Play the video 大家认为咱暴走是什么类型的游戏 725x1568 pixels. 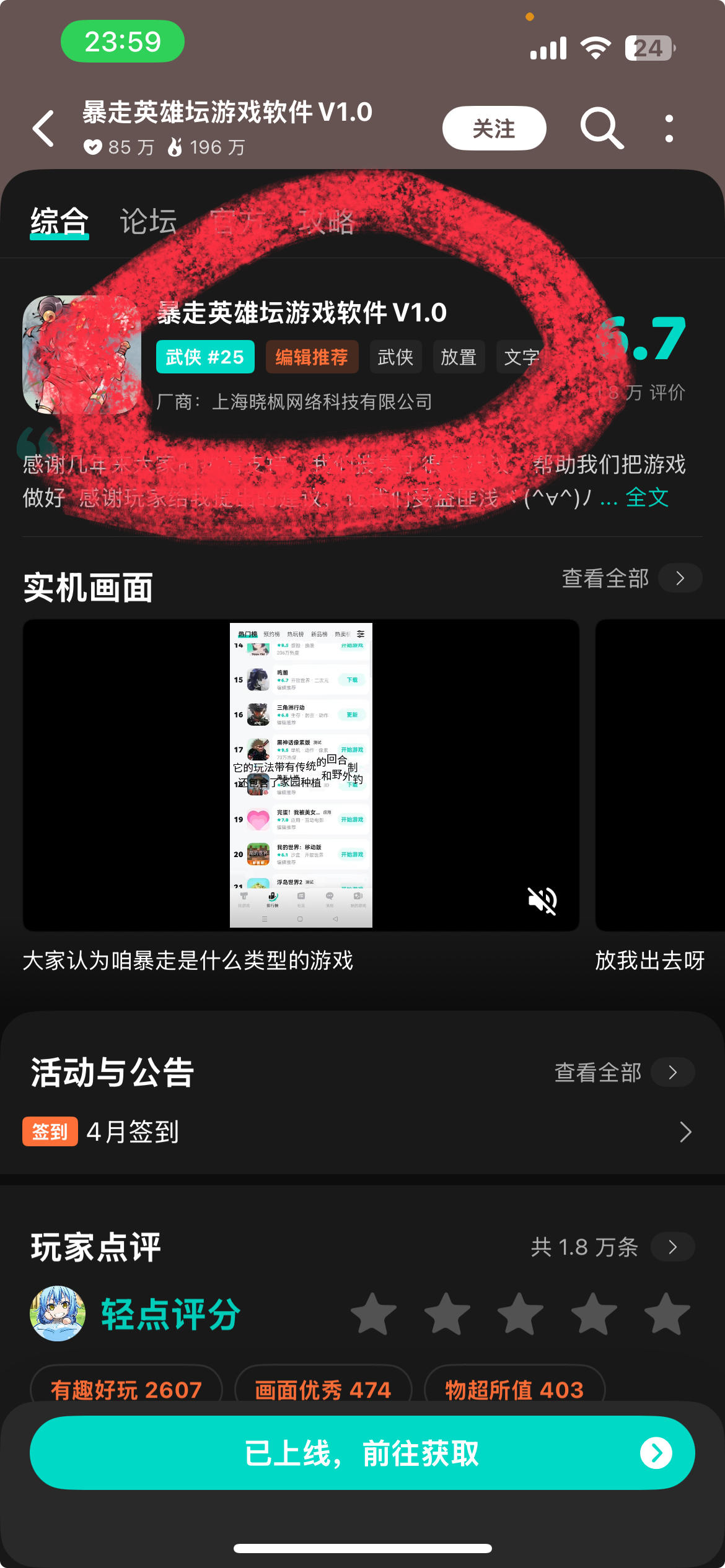click(301, 774)
